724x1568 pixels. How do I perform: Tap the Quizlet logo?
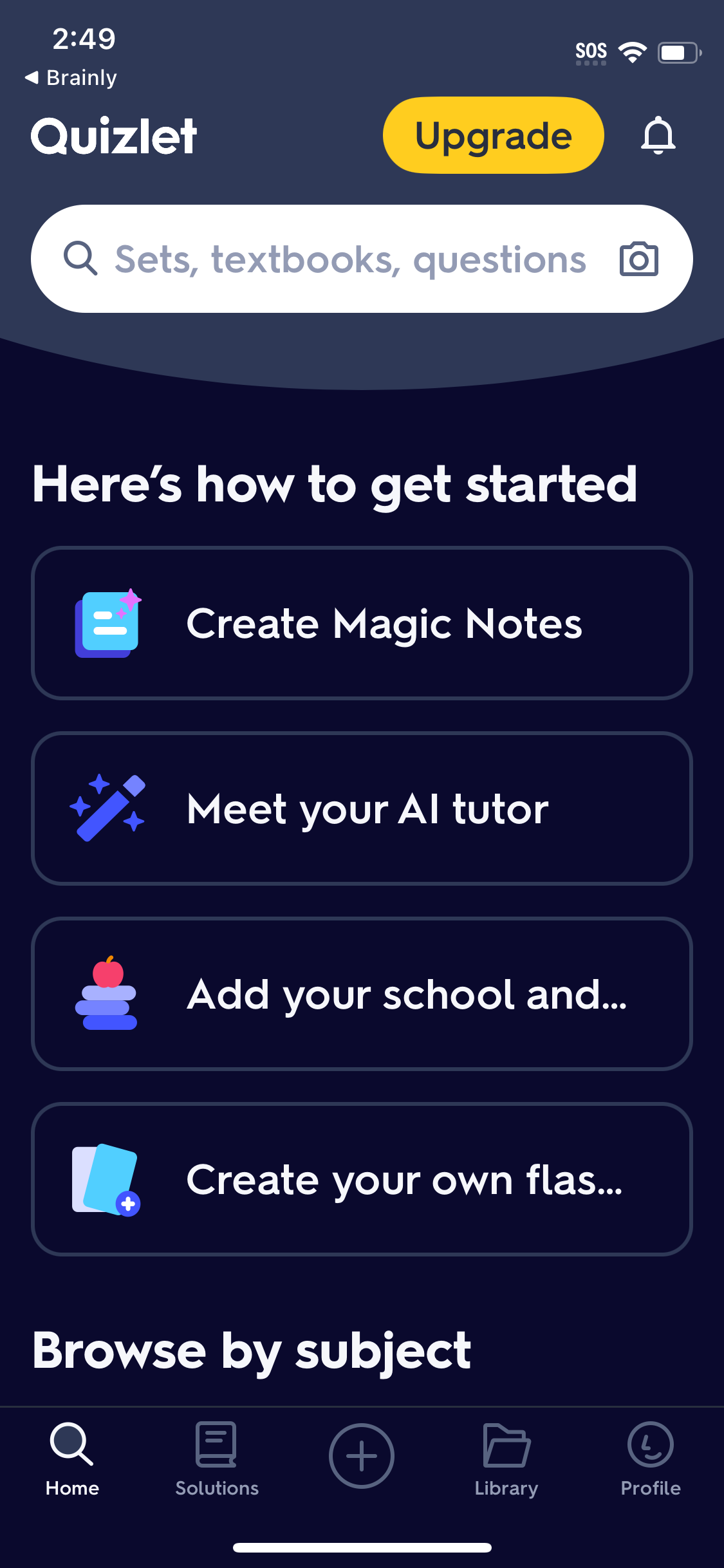pos(113,136)
